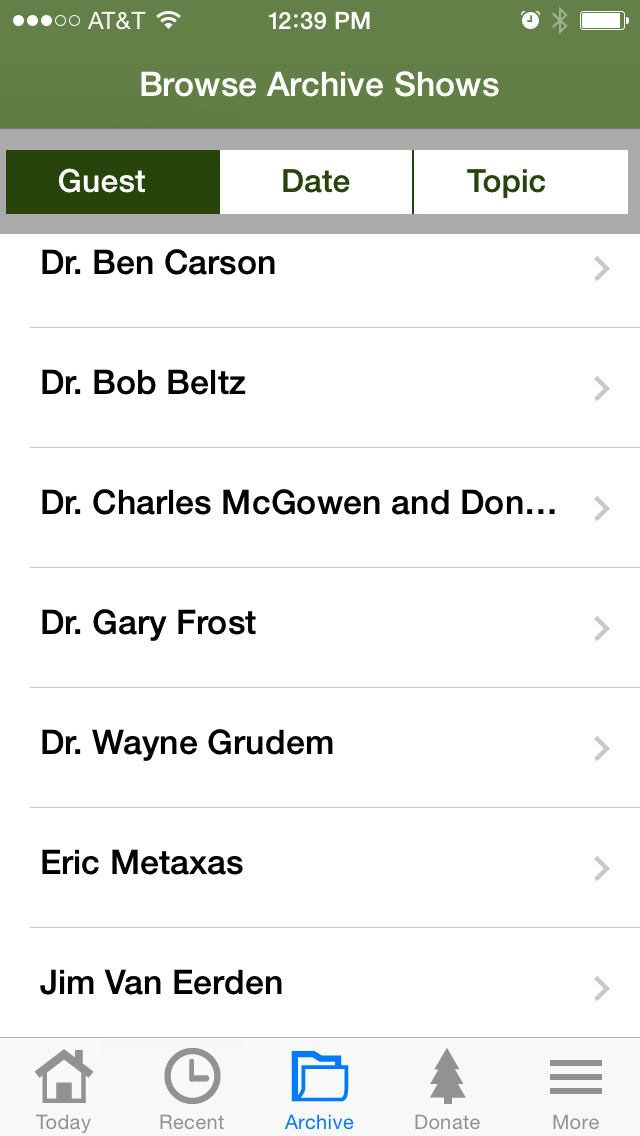Switch to the Recent tab
Screen dimensions: 640x1136
pos(192,1088)
